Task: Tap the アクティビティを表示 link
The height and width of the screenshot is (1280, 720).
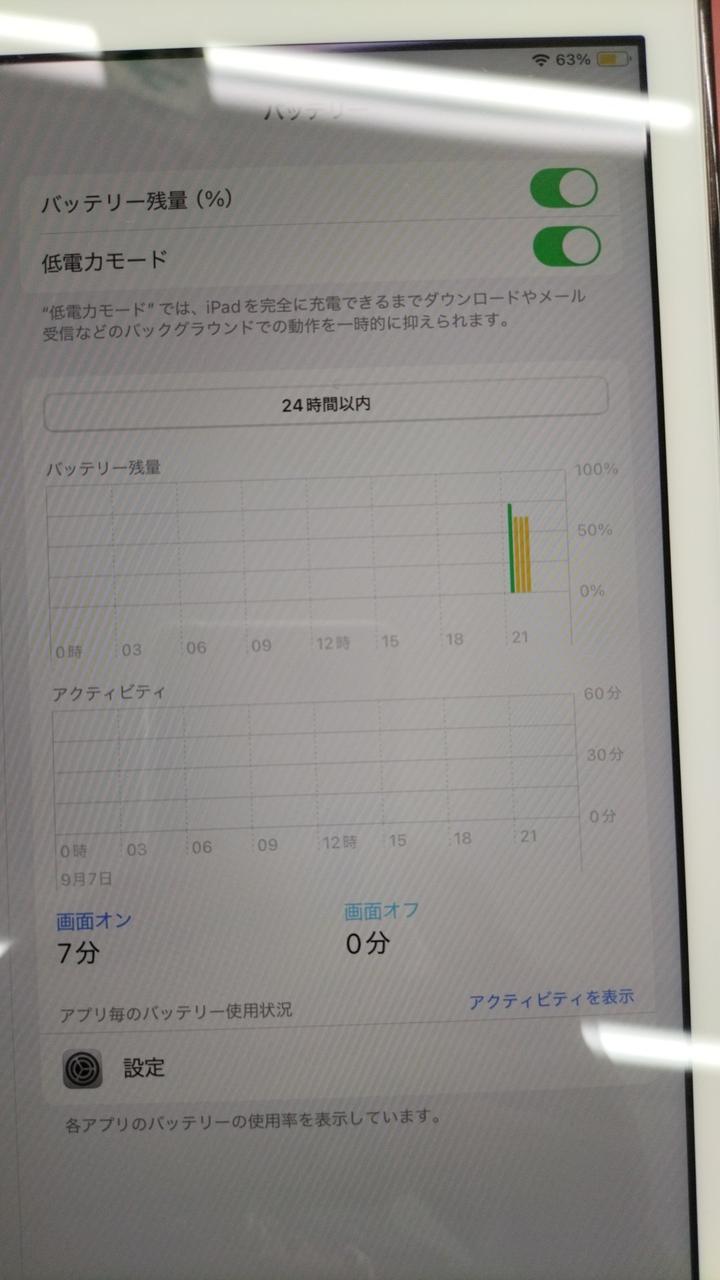Action: (552, 998)
